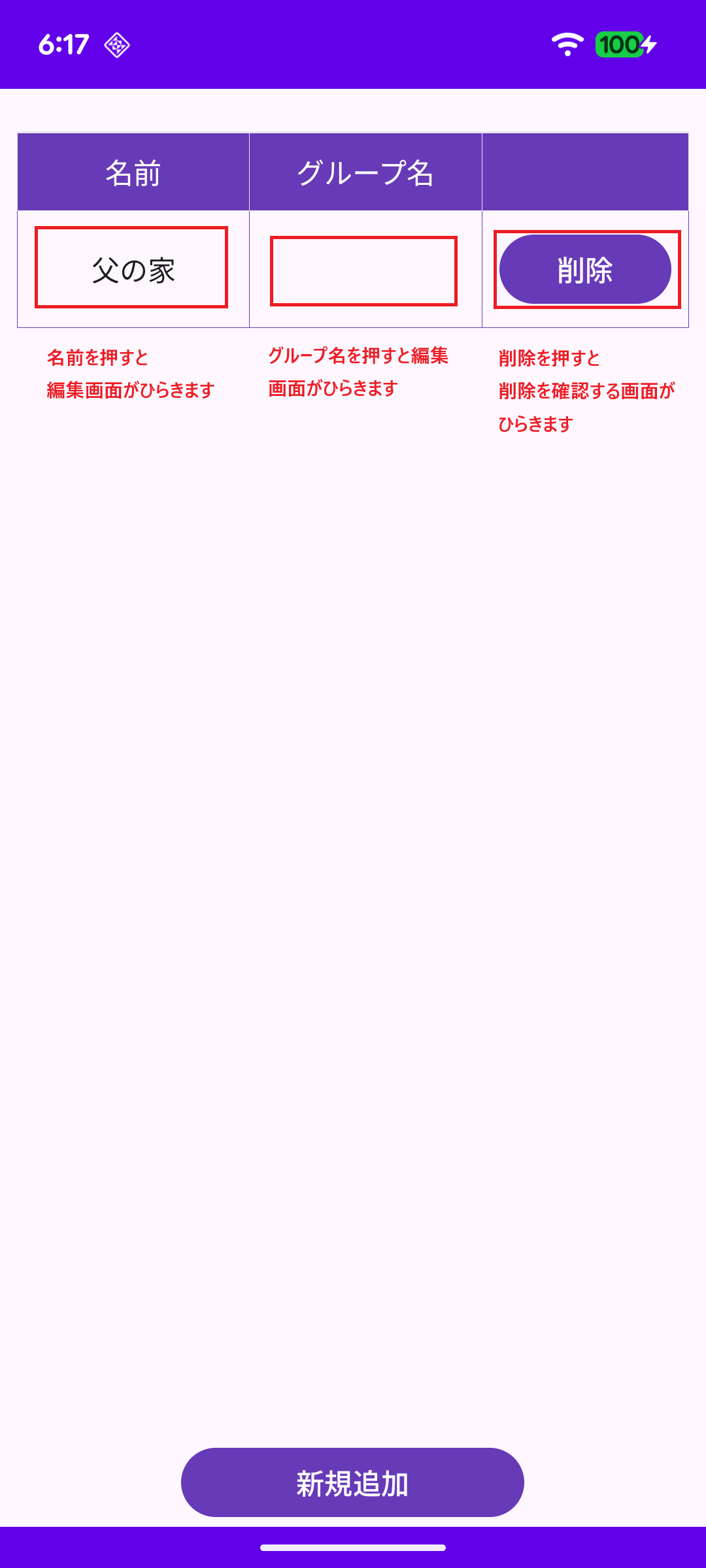Tap the empty group name cell for 父の家
Viewport: 706px width, 1568px height.
[x=364, y=270]
